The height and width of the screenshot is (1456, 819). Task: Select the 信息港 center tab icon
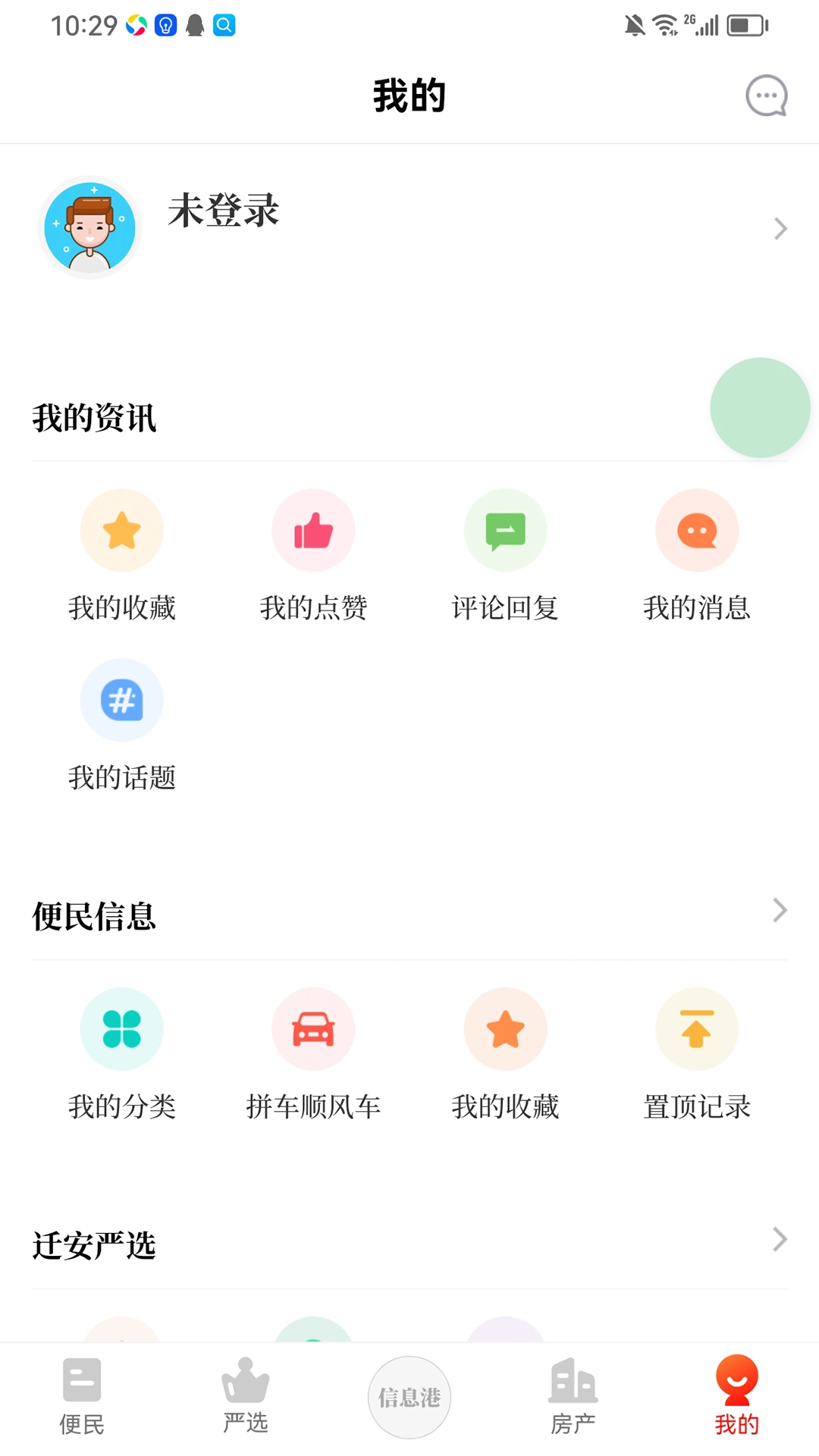point(409,1398)
